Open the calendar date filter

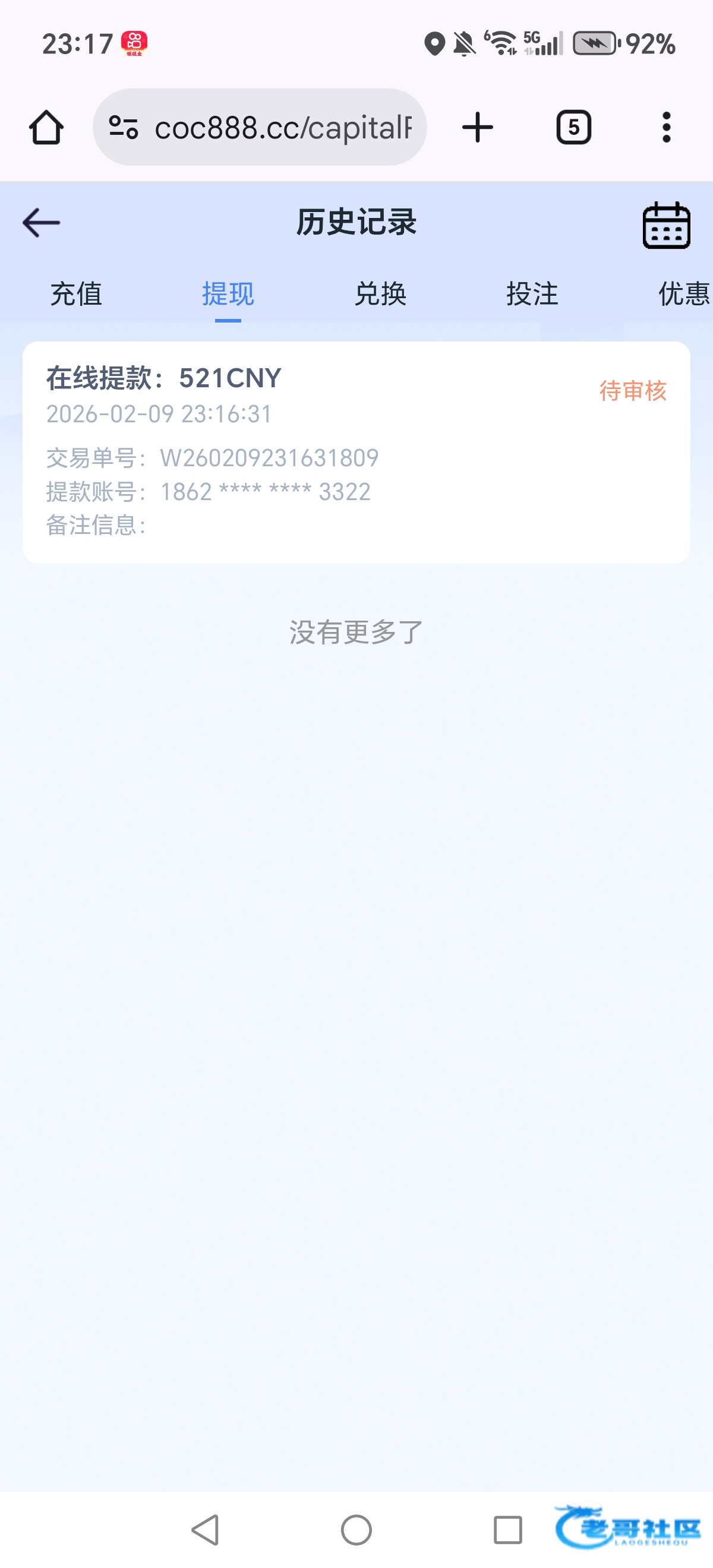(666, 225)
